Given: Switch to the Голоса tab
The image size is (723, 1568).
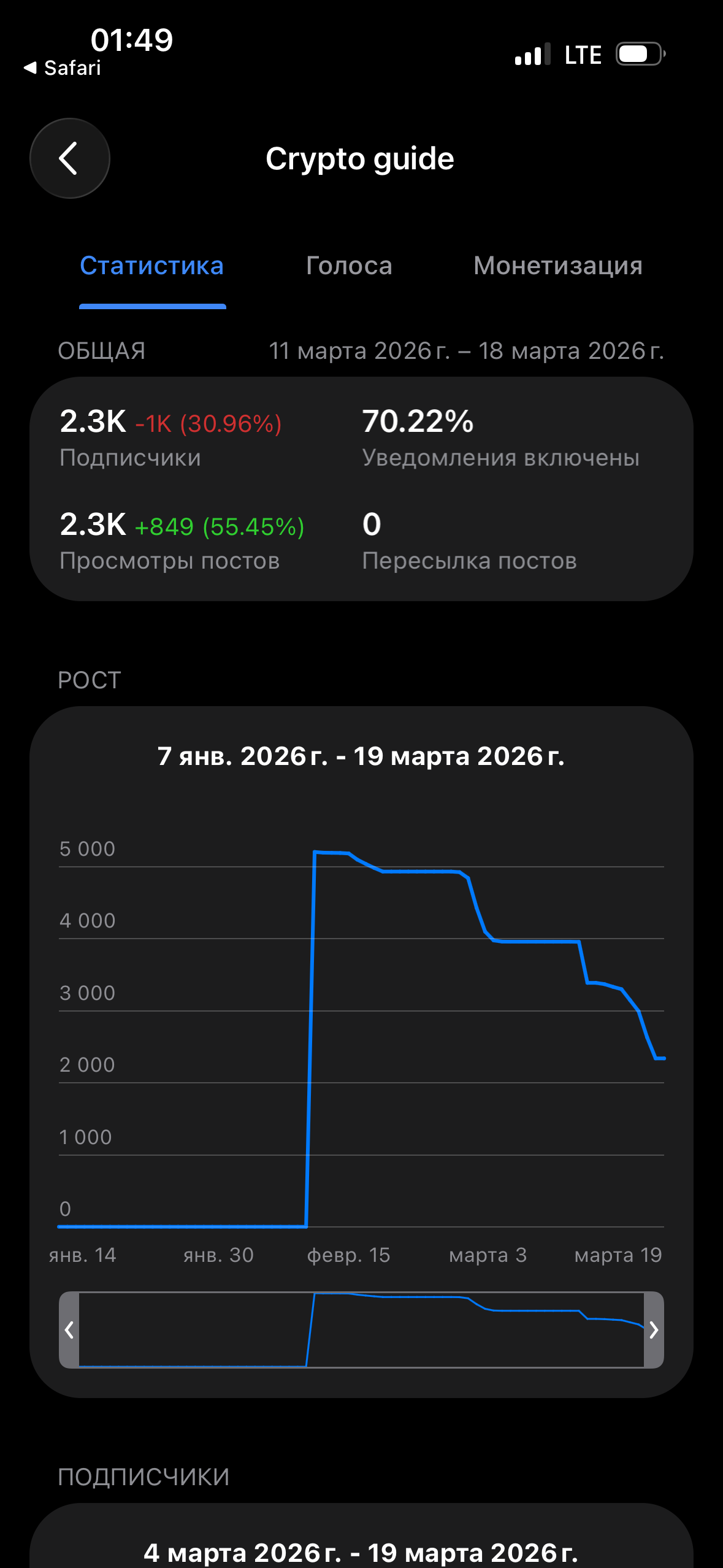Looking at the screenshot, I should click(x=349, y=266).
